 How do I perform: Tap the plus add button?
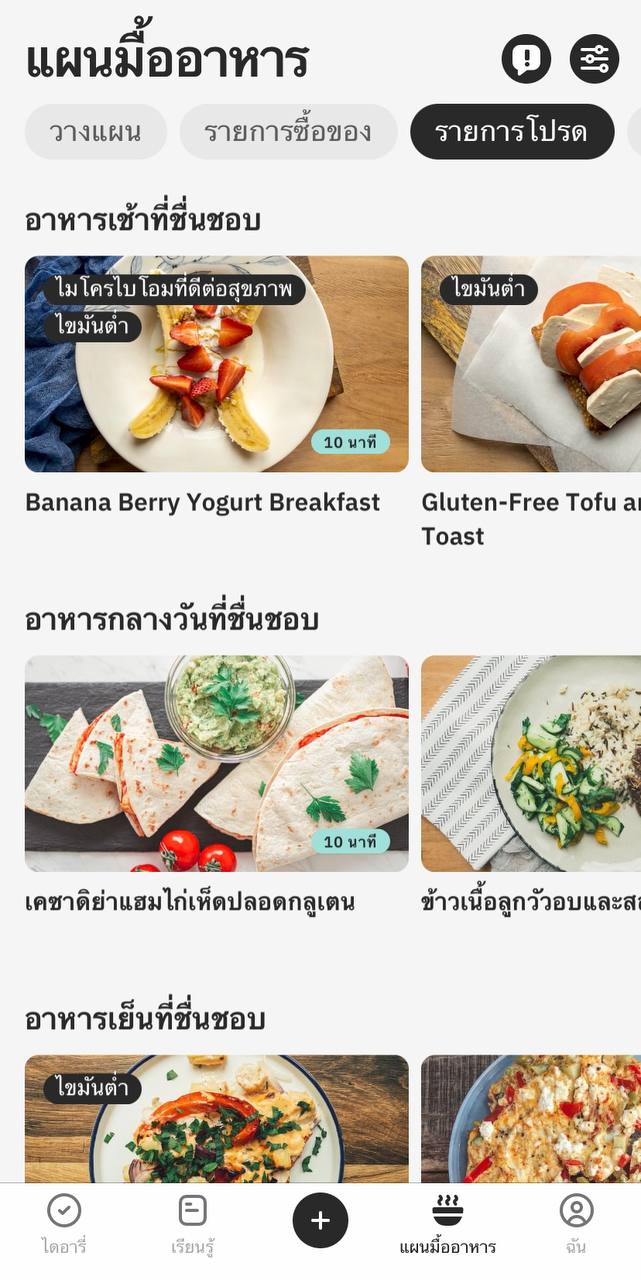pyautogui.click(x=320, y=1220)
